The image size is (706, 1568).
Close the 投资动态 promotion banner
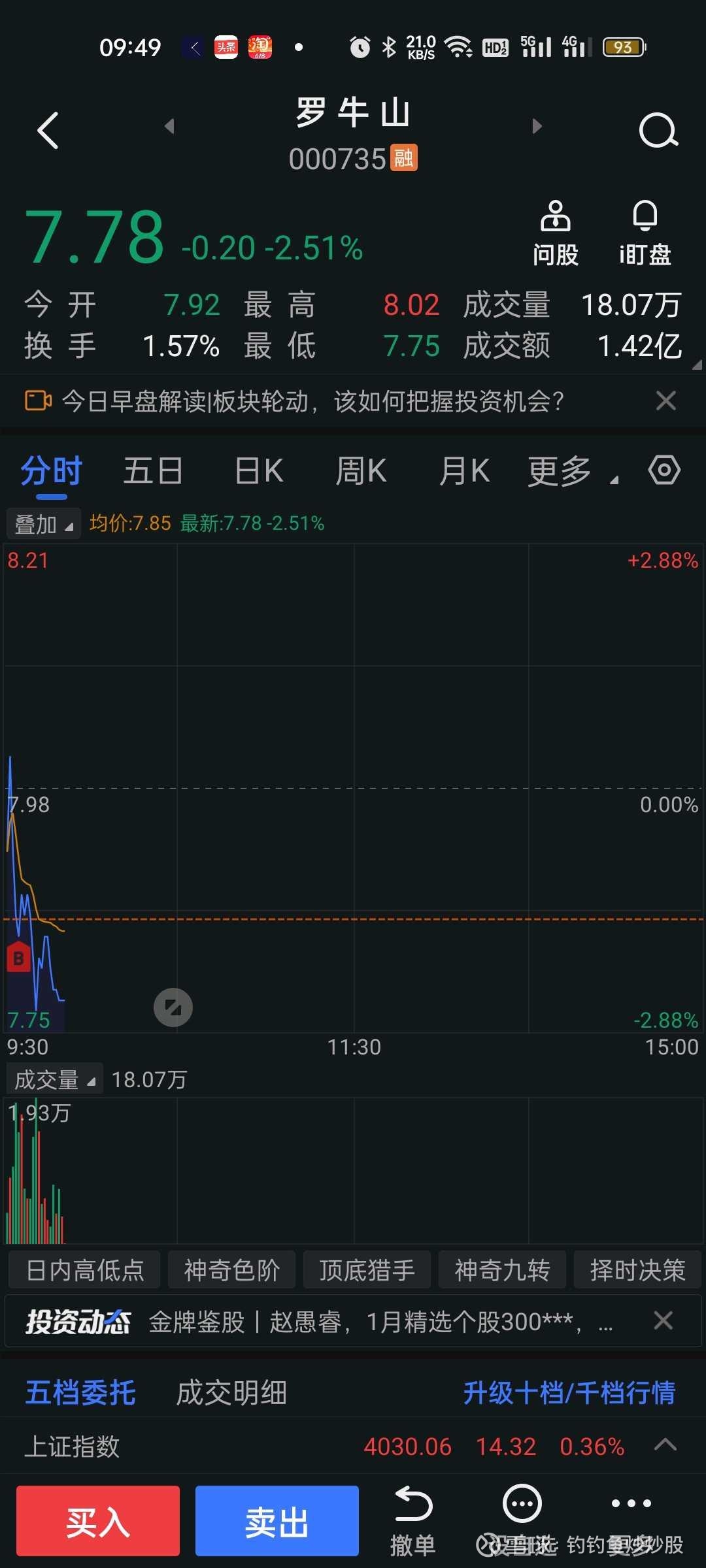(663, 1320)
